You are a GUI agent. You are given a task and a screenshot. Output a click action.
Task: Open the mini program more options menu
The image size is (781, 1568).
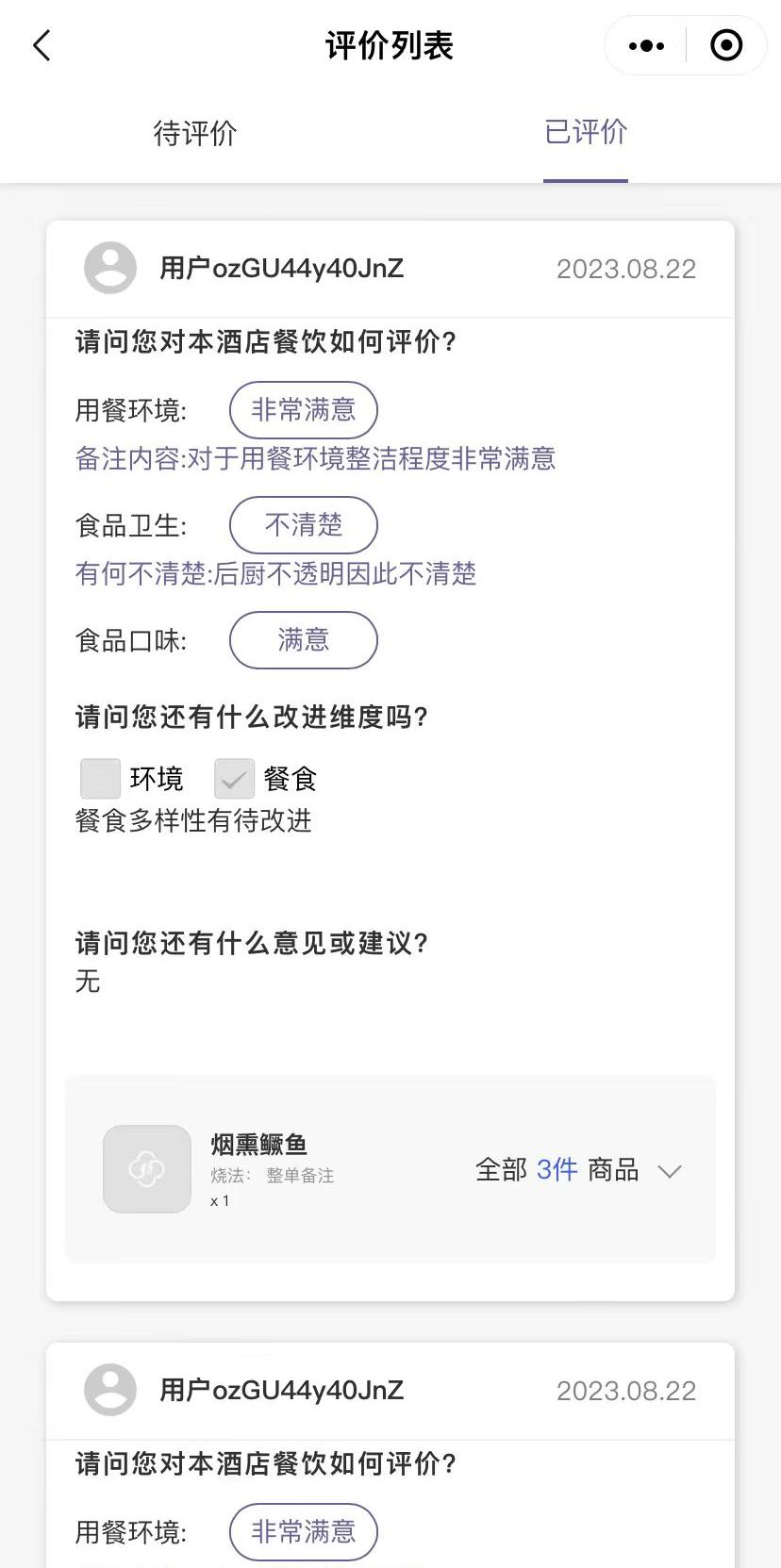point(646,45)
